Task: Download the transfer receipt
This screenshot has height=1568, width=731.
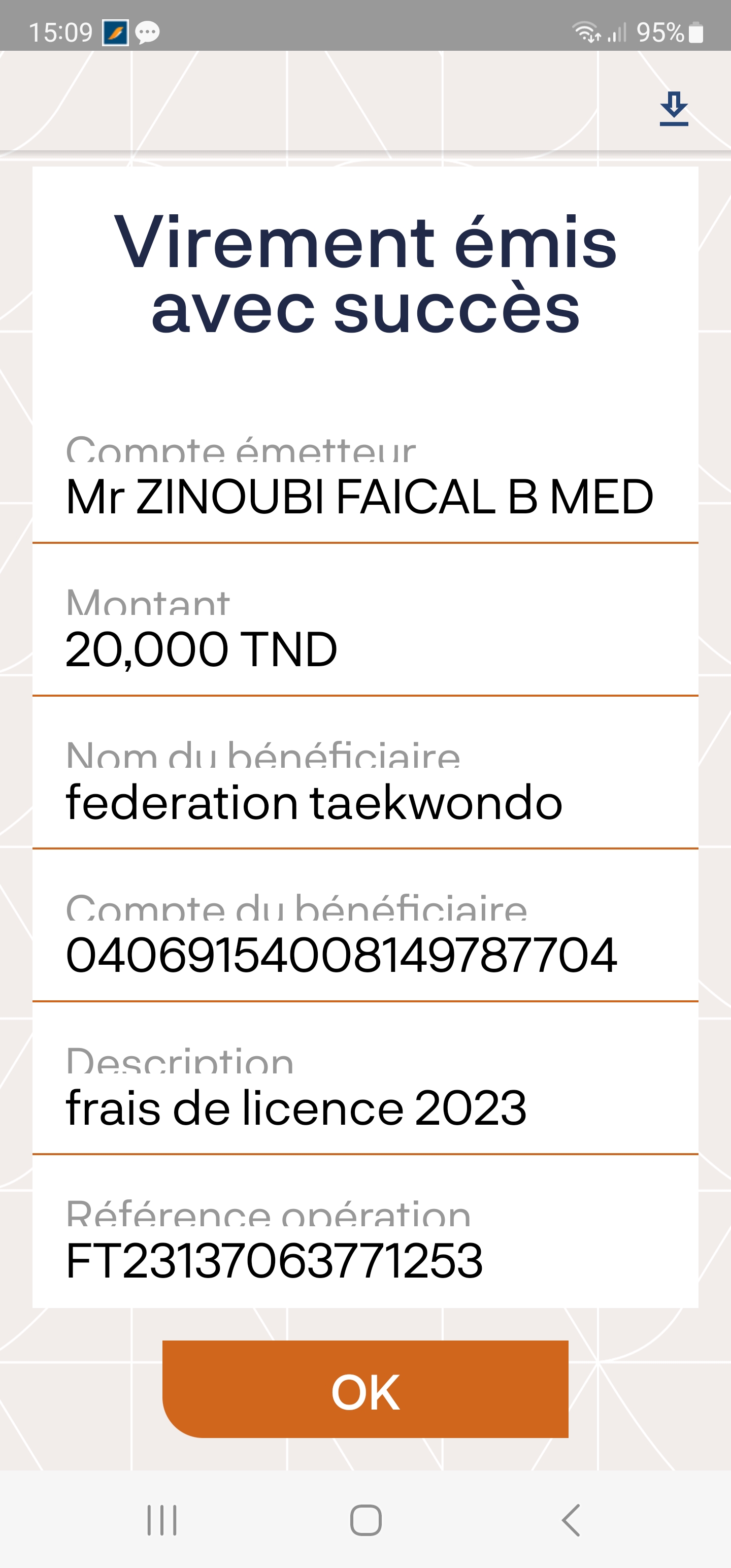Action: pos(673,108)
